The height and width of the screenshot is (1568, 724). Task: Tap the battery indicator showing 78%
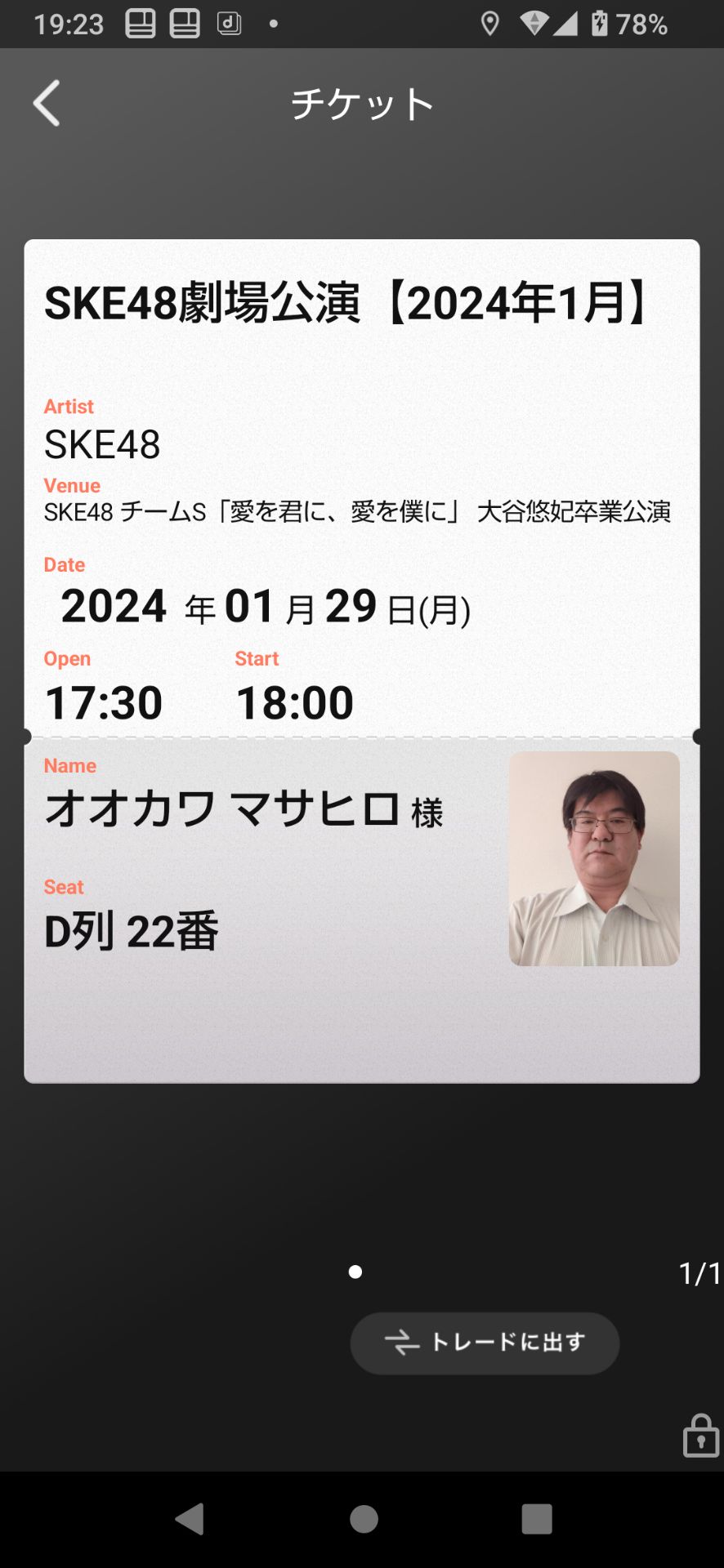click(x=629, y=24)
